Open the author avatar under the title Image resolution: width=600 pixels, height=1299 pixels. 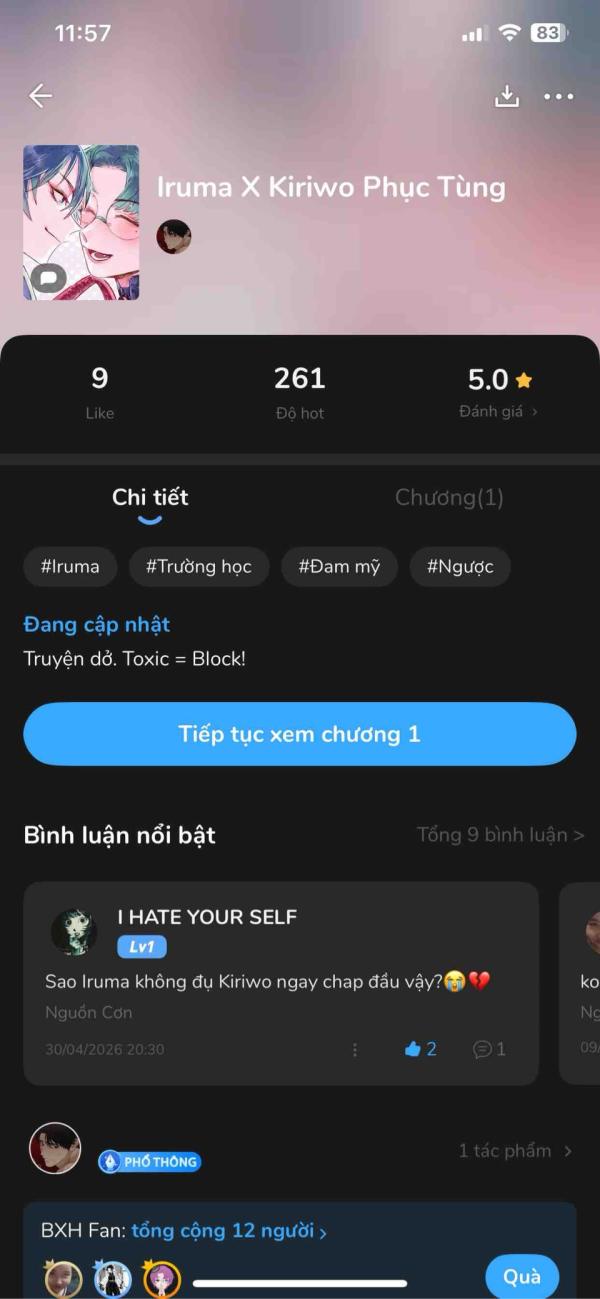point(174,237)
